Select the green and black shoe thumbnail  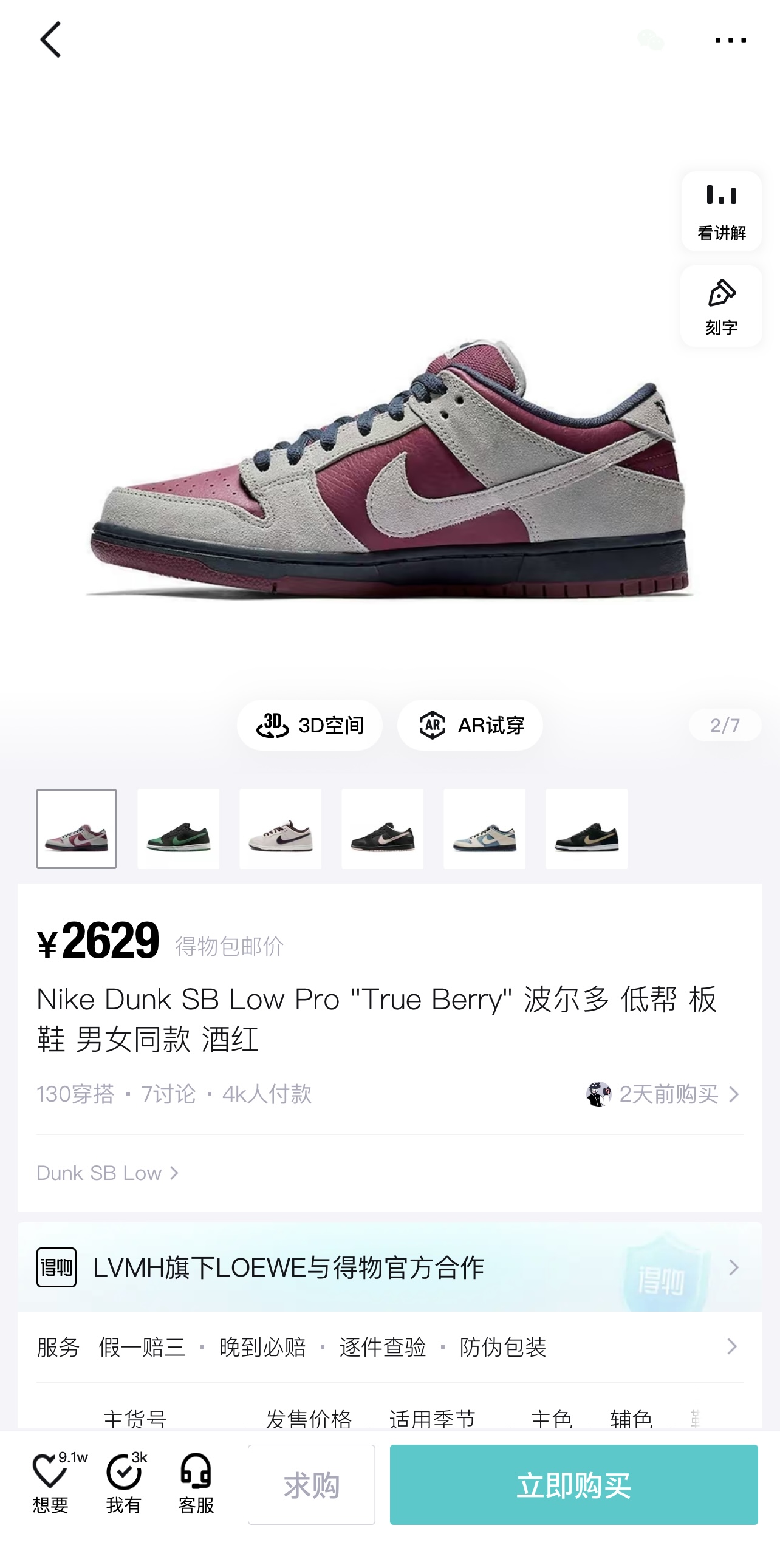pyautogui.click(x=179, y=829)
